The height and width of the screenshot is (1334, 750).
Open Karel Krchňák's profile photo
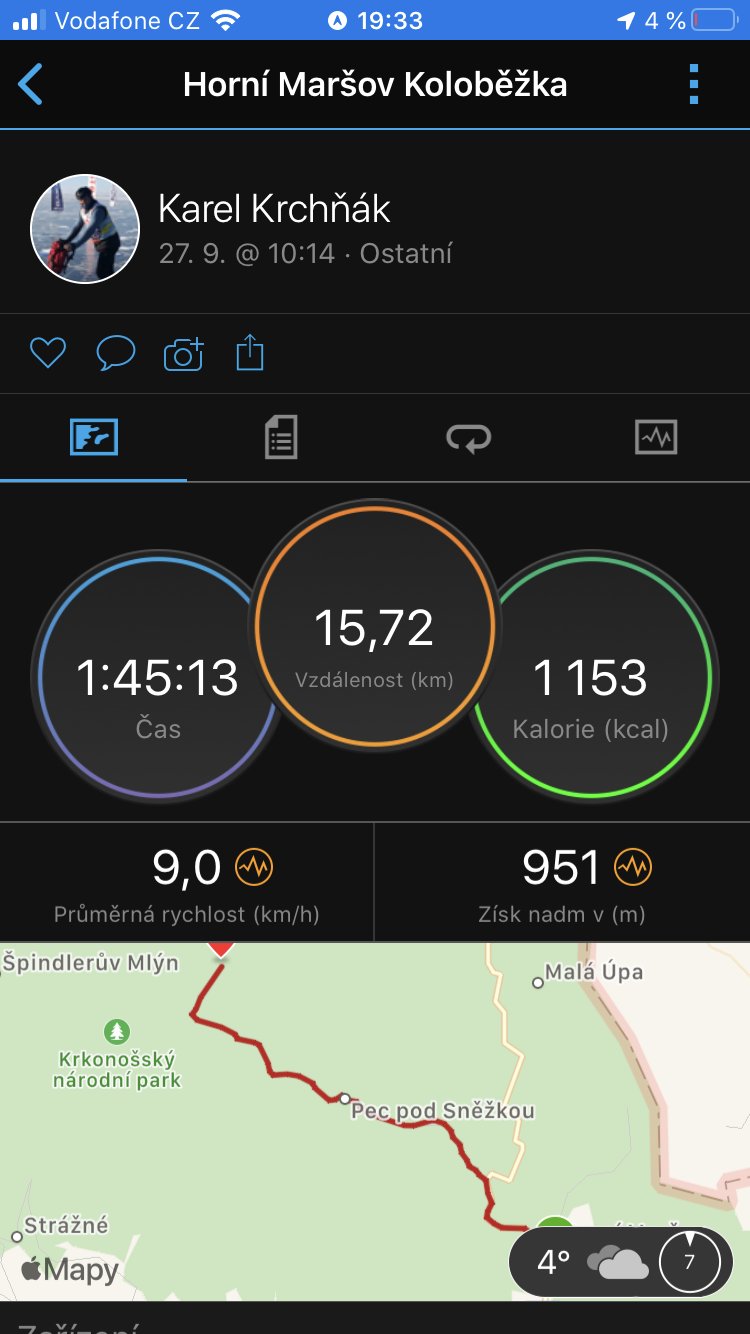click(85, 229)
